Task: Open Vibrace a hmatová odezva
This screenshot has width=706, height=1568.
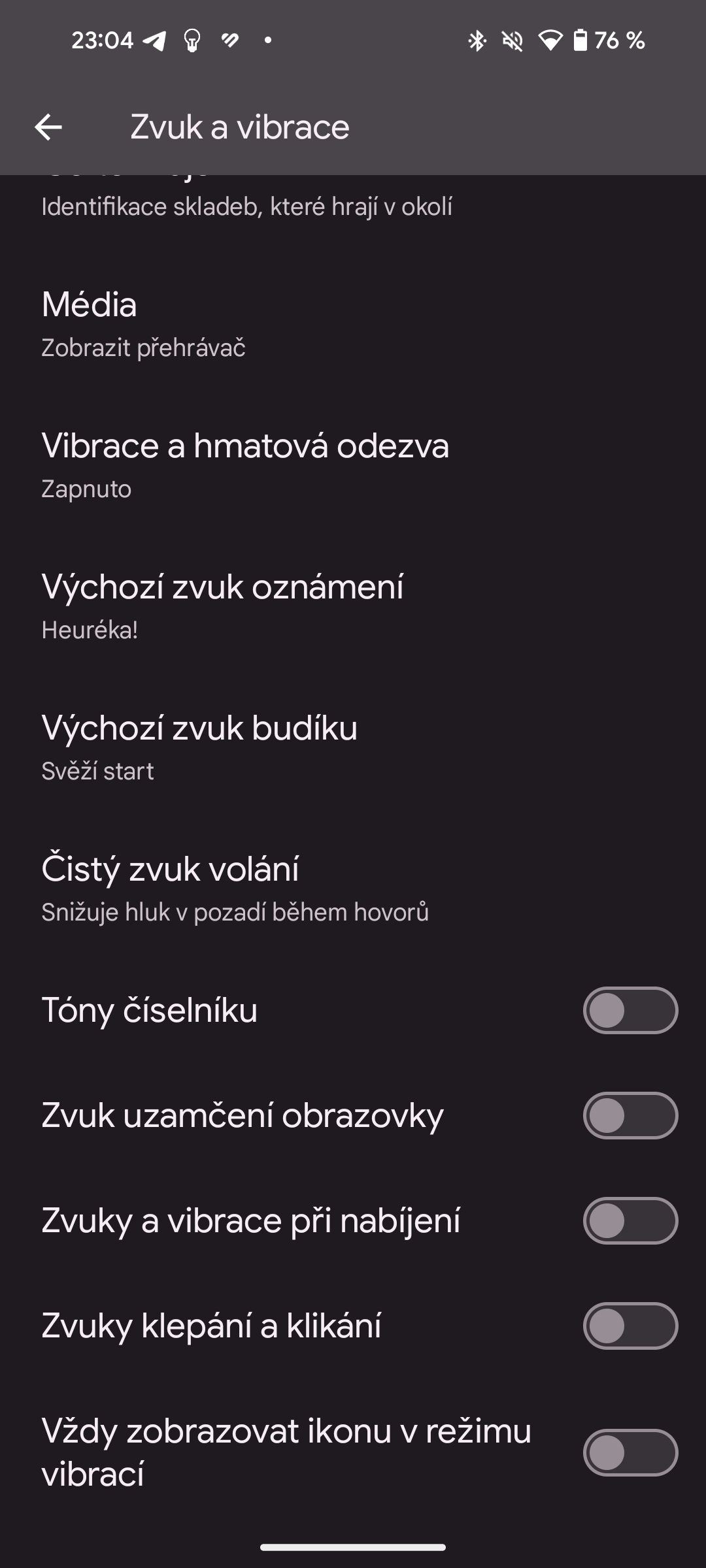Action: (x=353, y=465)
